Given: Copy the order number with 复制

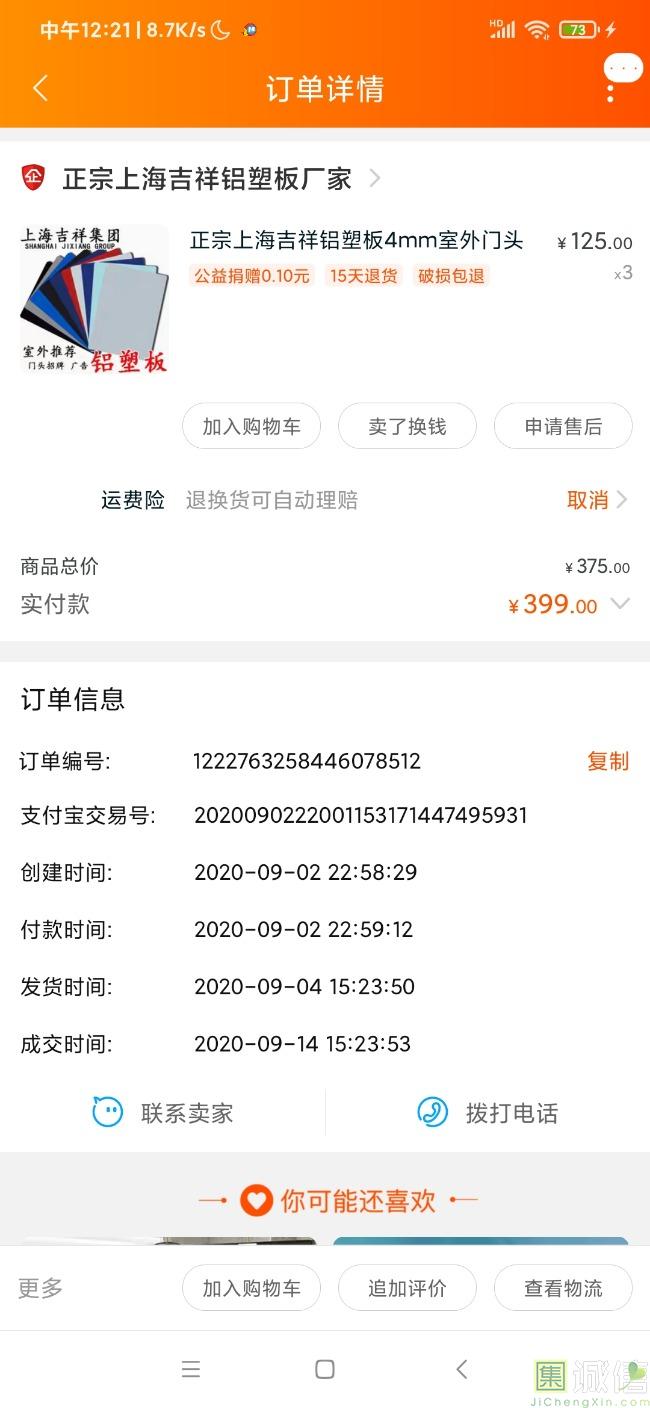Looking at the screenshot, I should (607, 761).
